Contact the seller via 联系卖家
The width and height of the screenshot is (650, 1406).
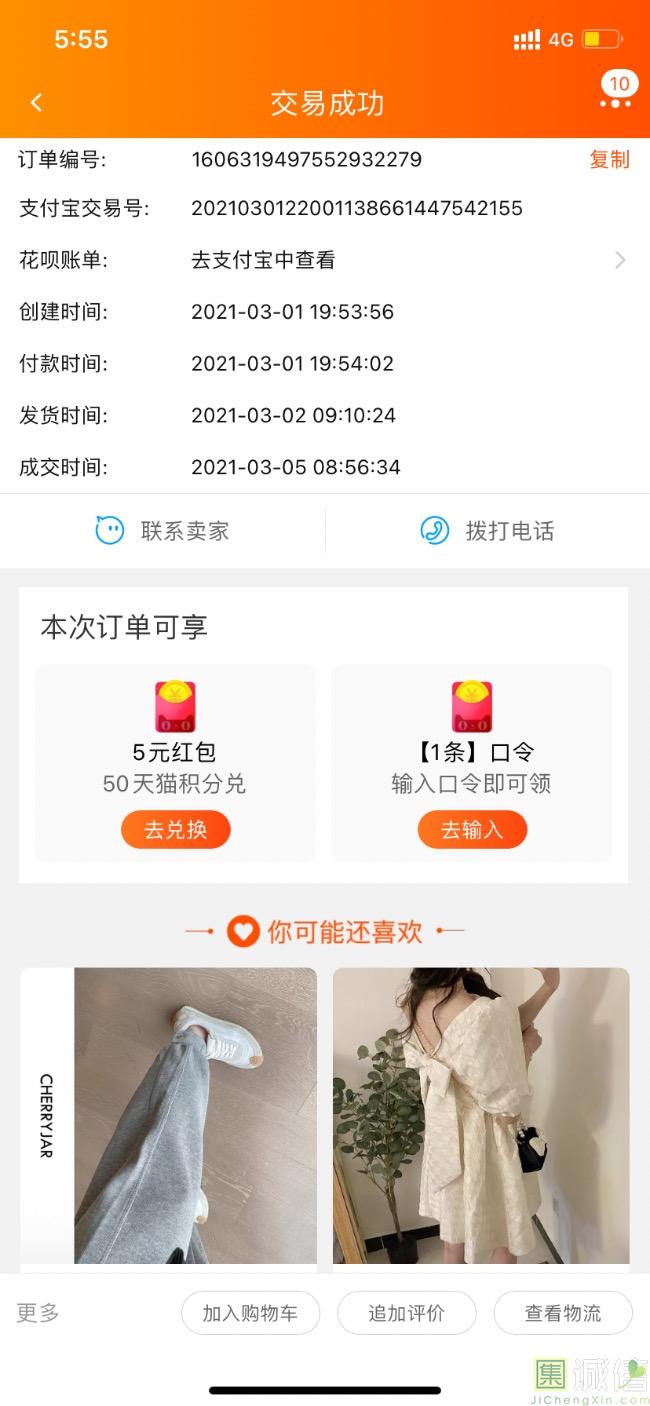pyautogui.click(x=163, y=531)
